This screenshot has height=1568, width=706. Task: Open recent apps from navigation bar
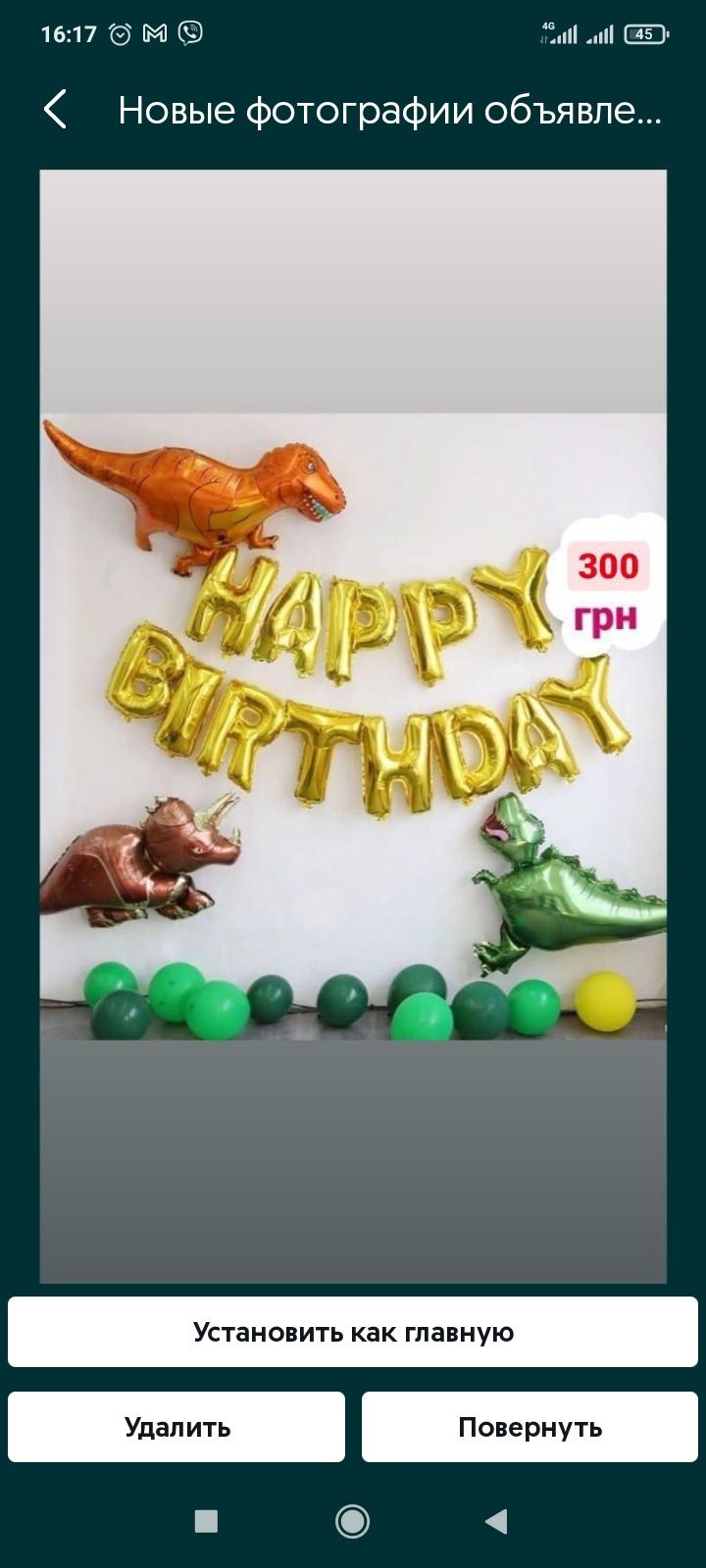click(206, 1521)
